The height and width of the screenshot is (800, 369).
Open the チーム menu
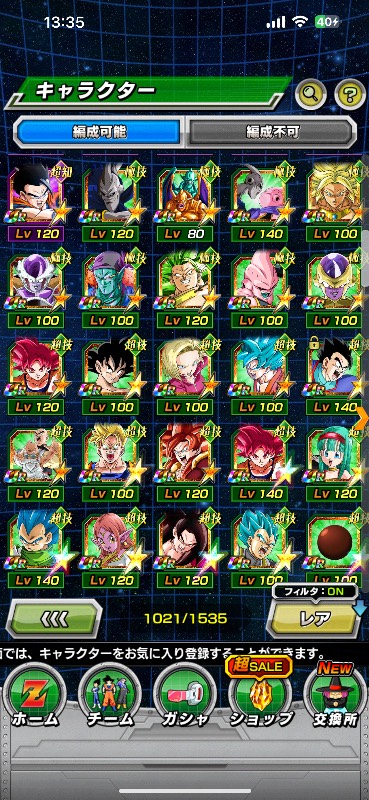tap(110, 695)
